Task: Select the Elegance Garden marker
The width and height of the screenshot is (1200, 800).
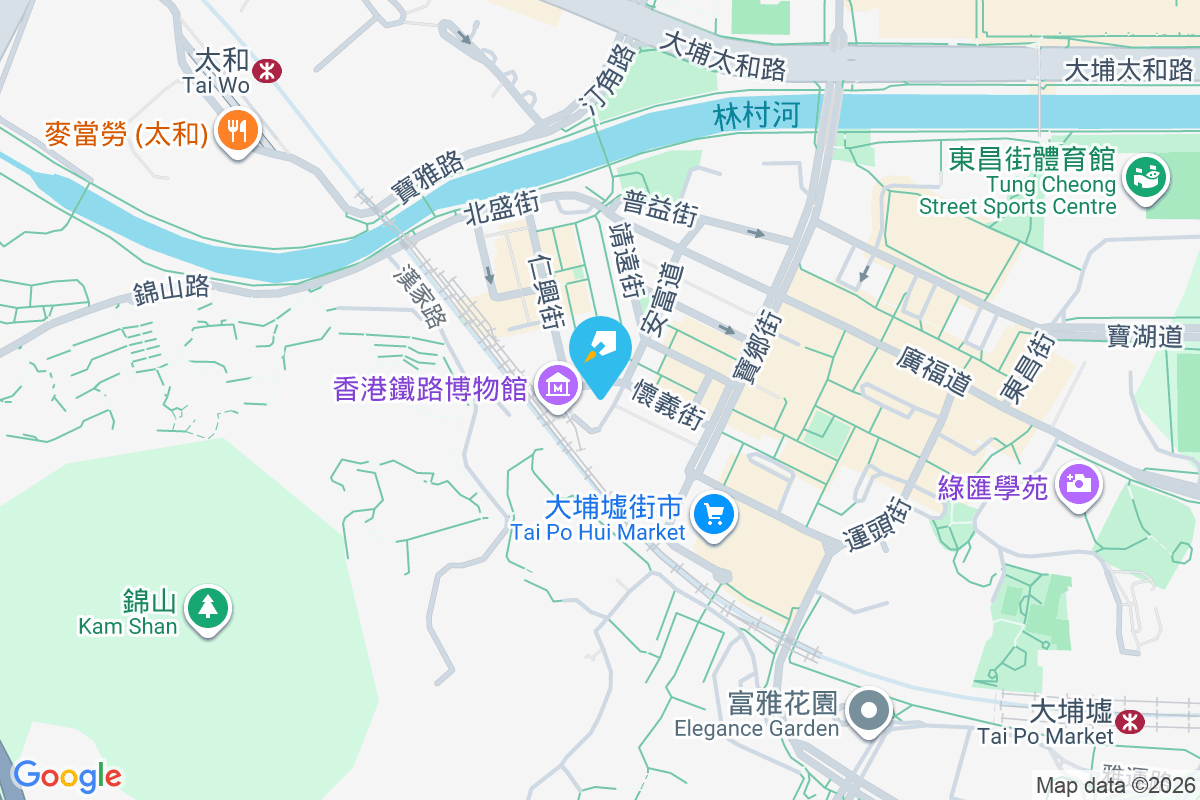Action: (x=870, y=711)
